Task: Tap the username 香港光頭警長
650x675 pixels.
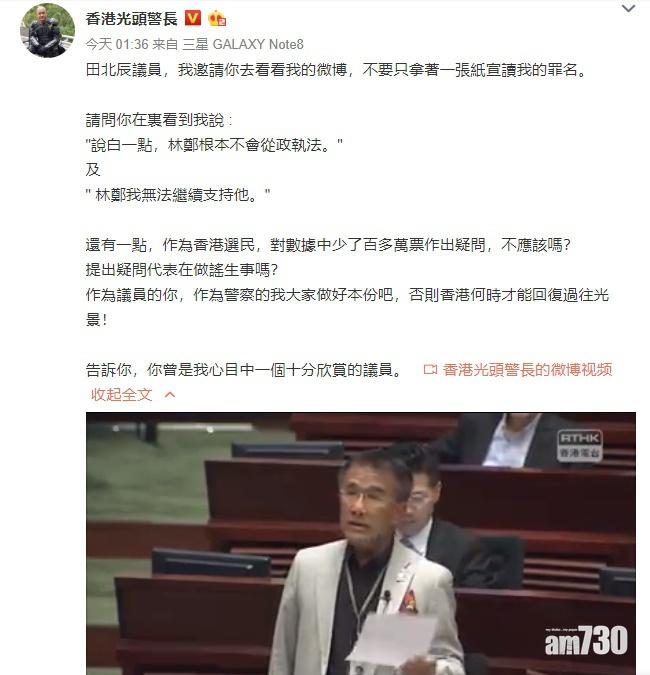Action: 132,18
